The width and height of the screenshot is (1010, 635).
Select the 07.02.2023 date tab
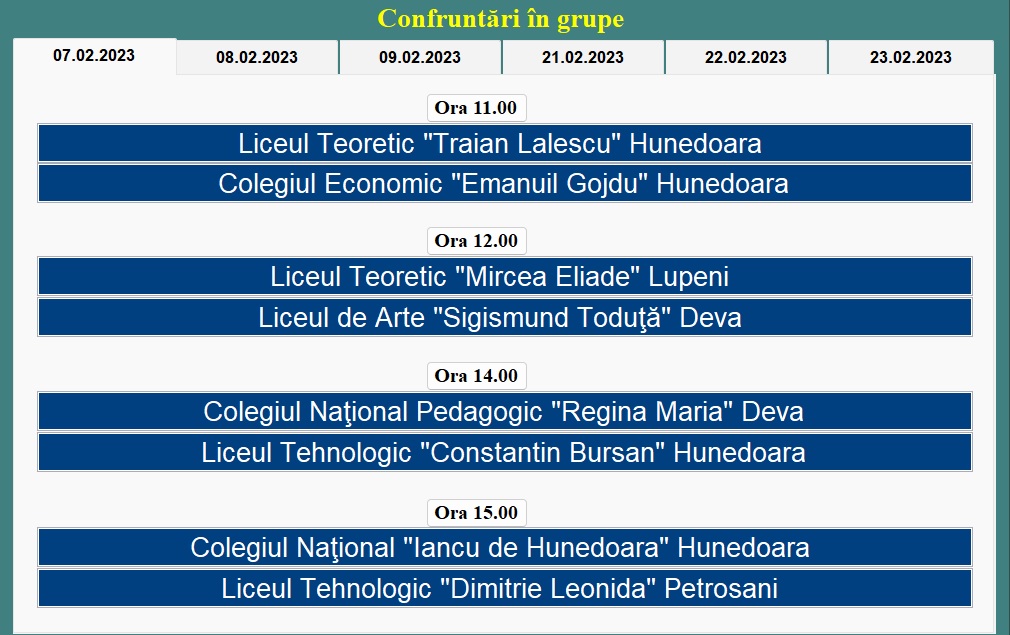point(94,56)
